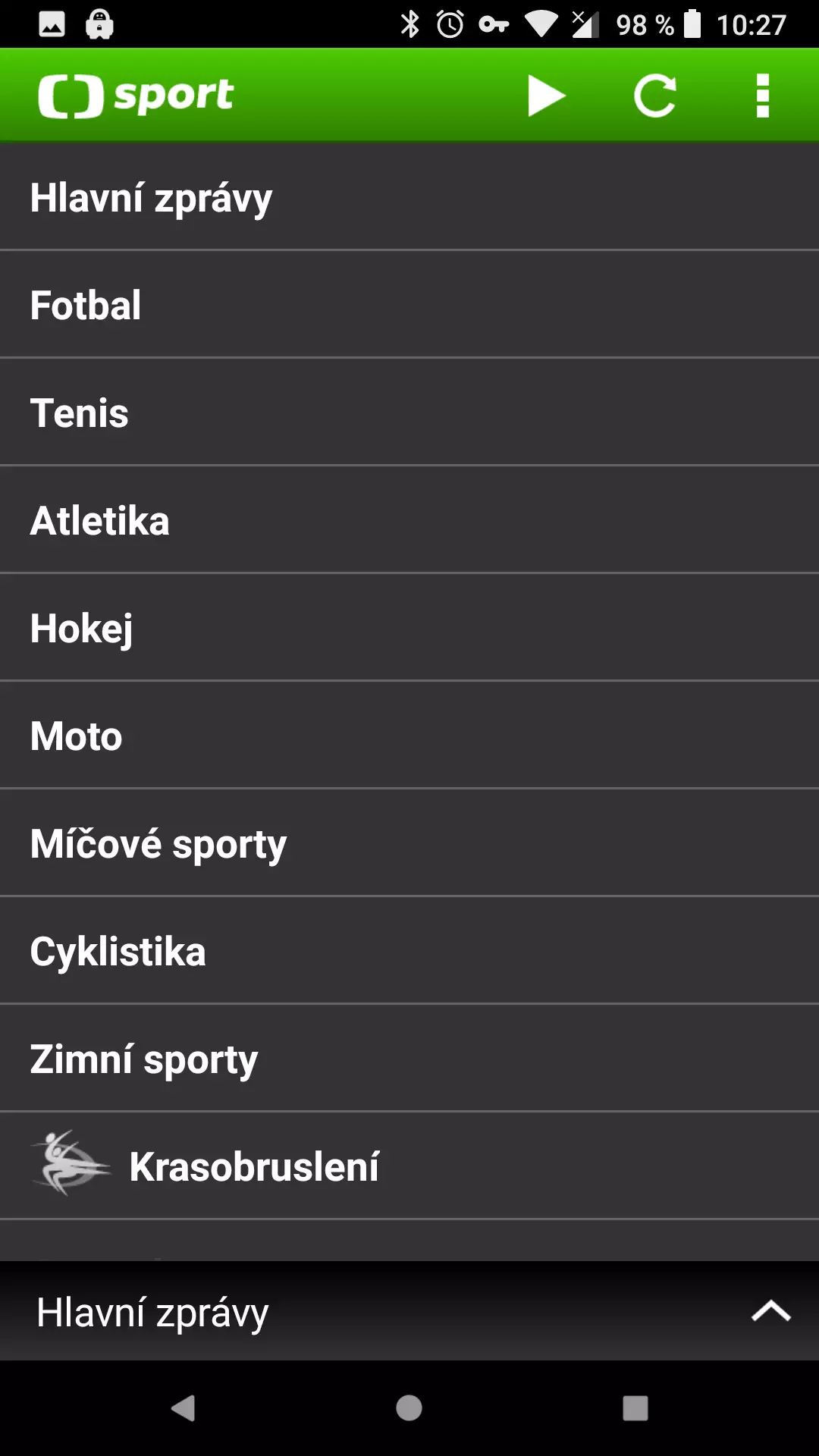The height and width of the screenshot is (1456, 819).
Task: Go to the Hokej section
Action: pos(409,628)
